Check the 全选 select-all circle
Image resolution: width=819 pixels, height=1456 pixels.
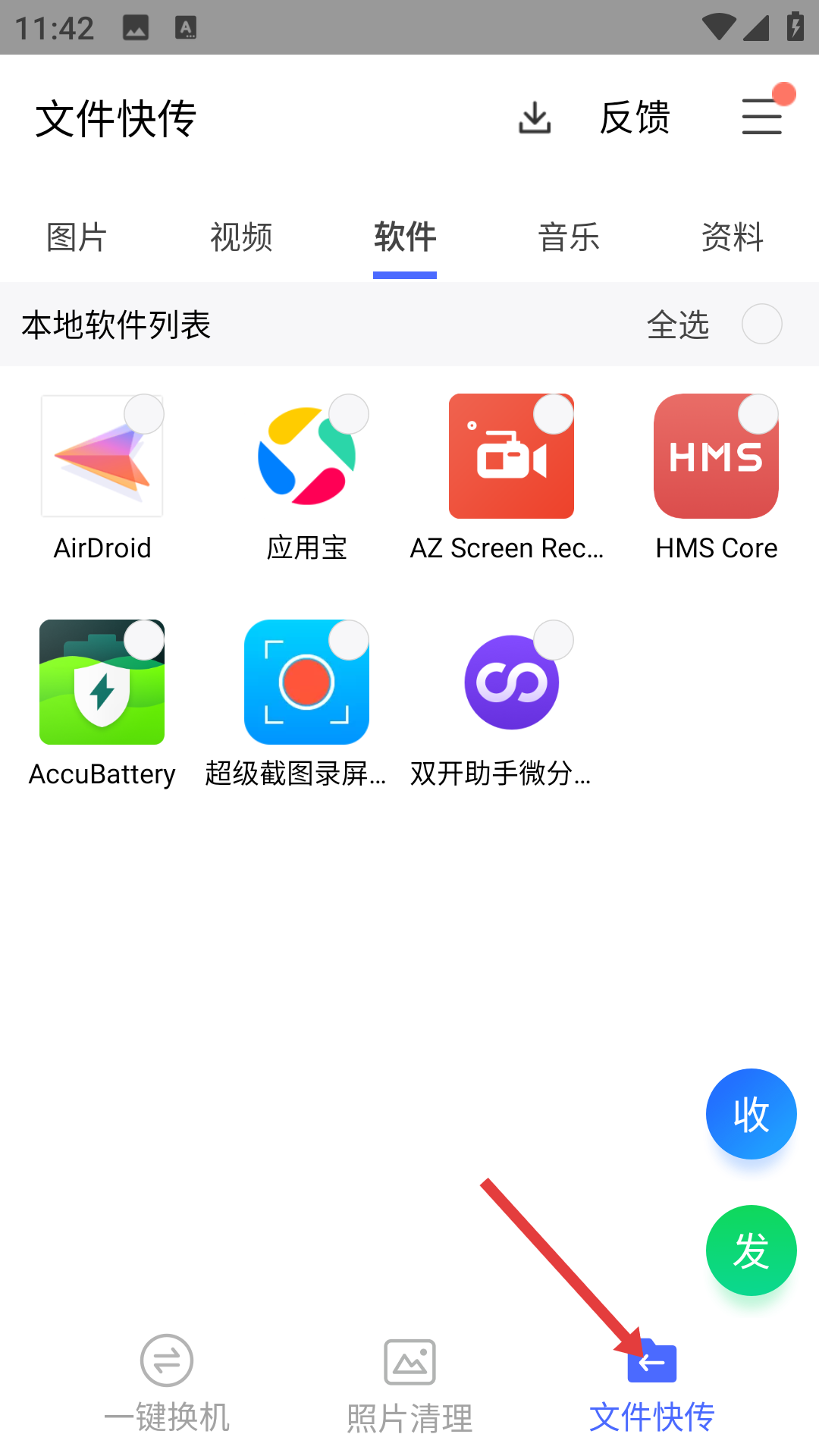click(x=762, y=324)
